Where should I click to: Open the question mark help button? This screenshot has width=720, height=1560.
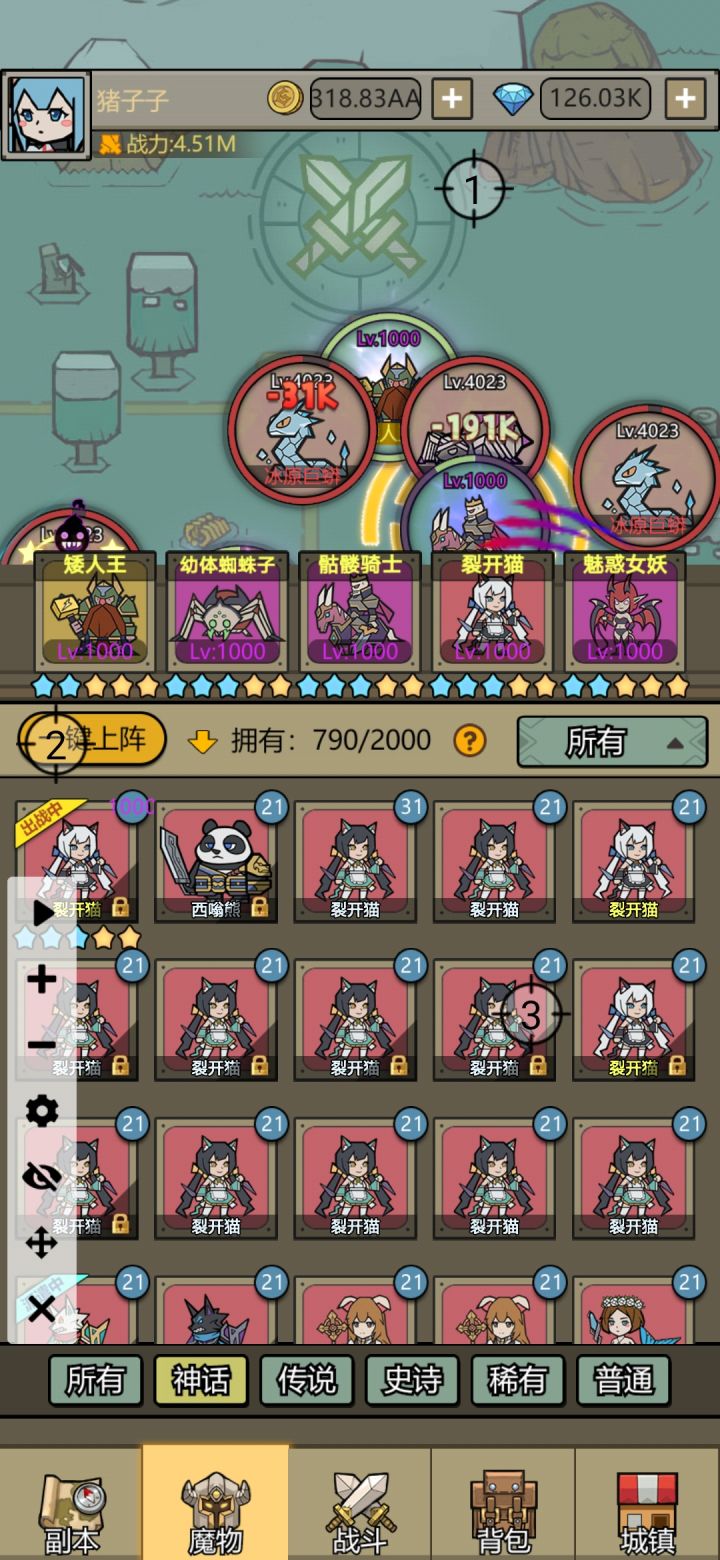point(470,740)
